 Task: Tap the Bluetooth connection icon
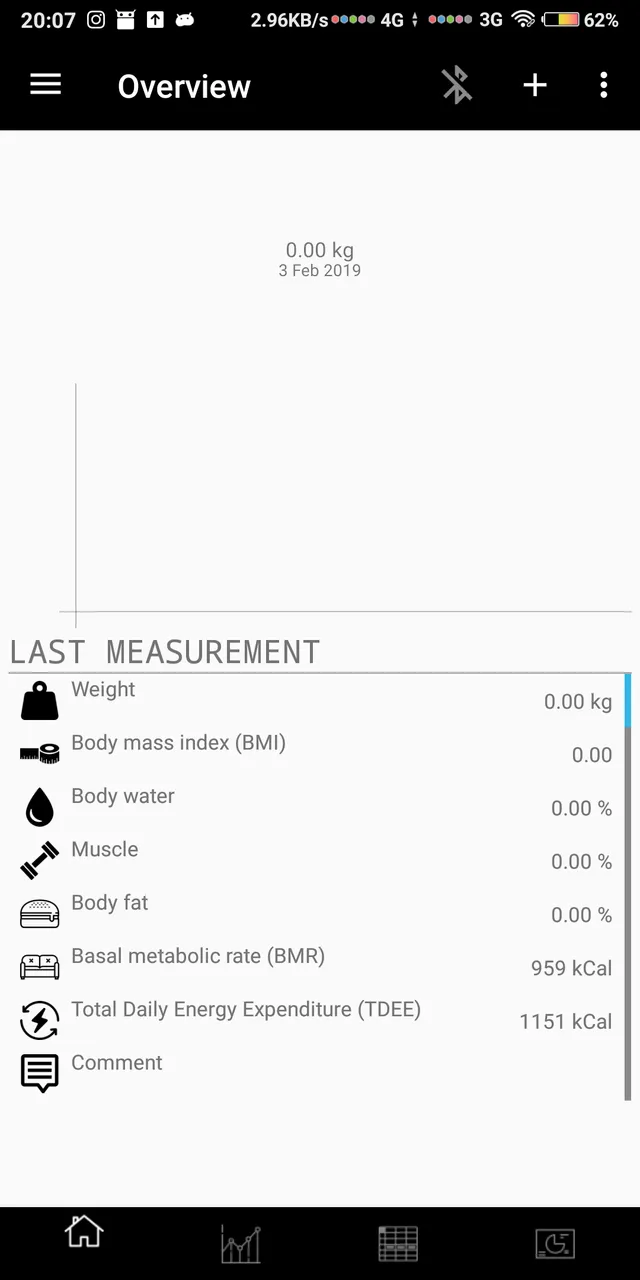coord(457,86)
